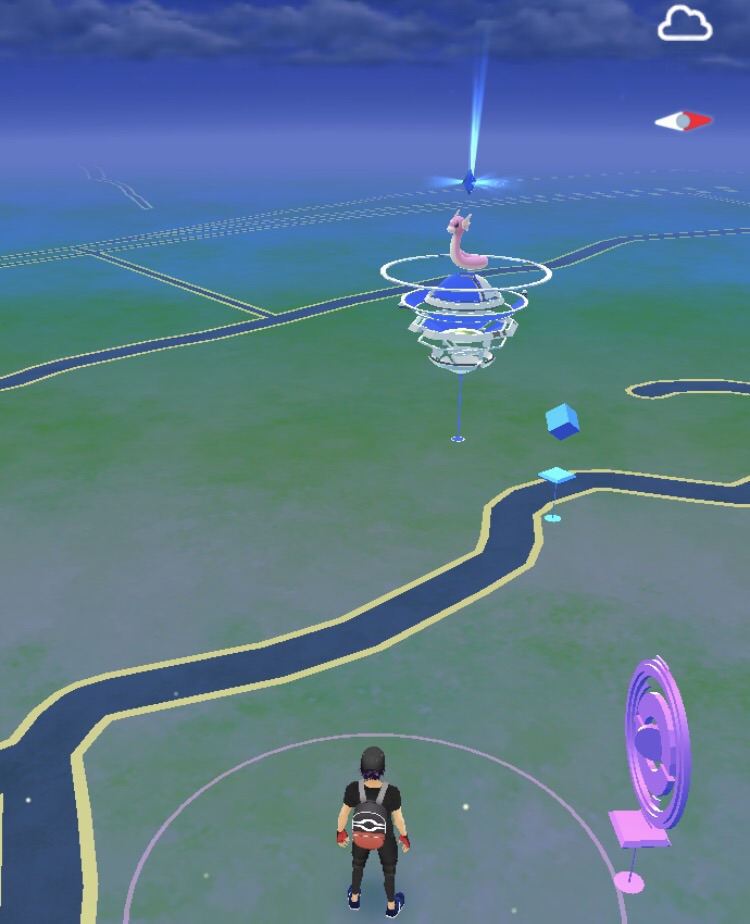Select the distant blue beacon marker
Screen dimensions: 750x924
point(469,182)
